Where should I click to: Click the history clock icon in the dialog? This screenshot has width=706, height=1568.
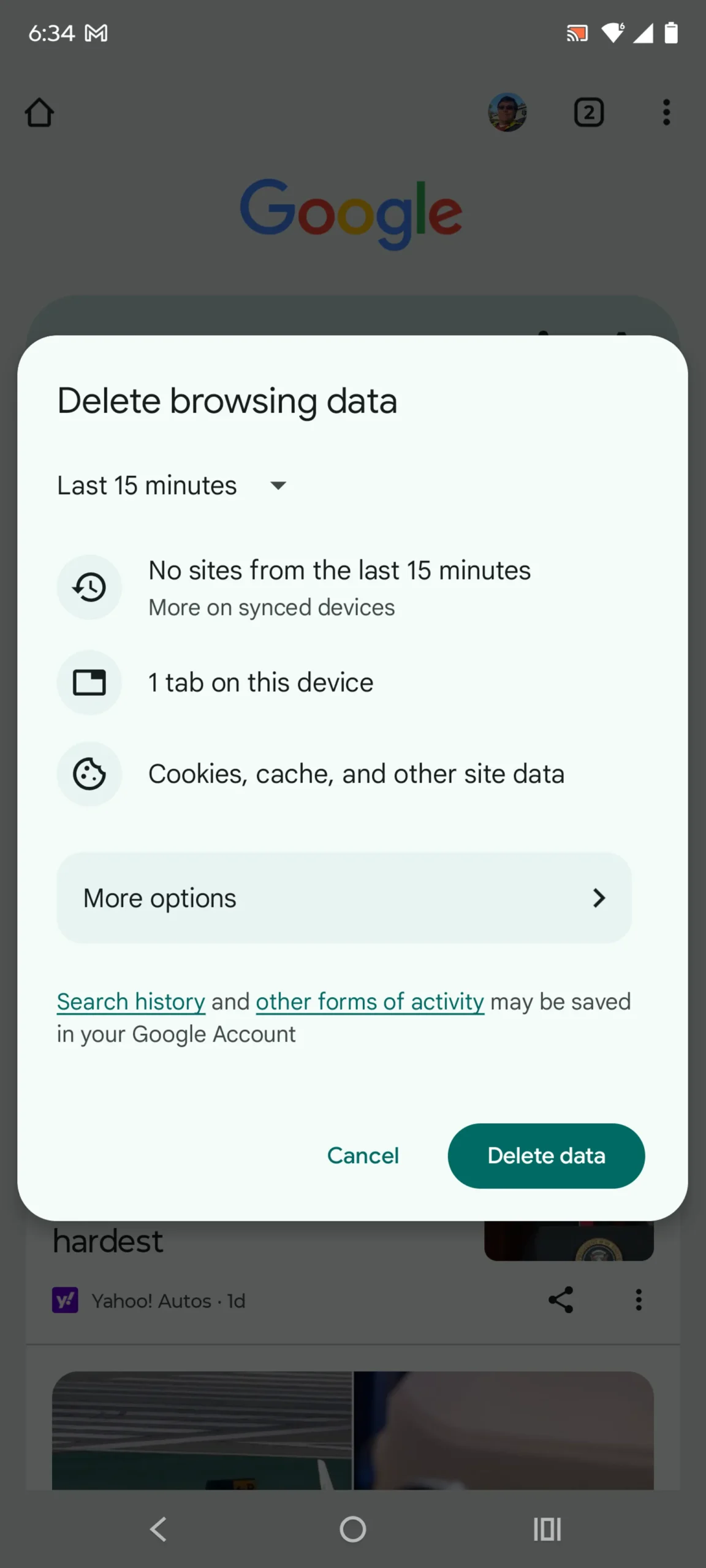click(x=89, y=587)
